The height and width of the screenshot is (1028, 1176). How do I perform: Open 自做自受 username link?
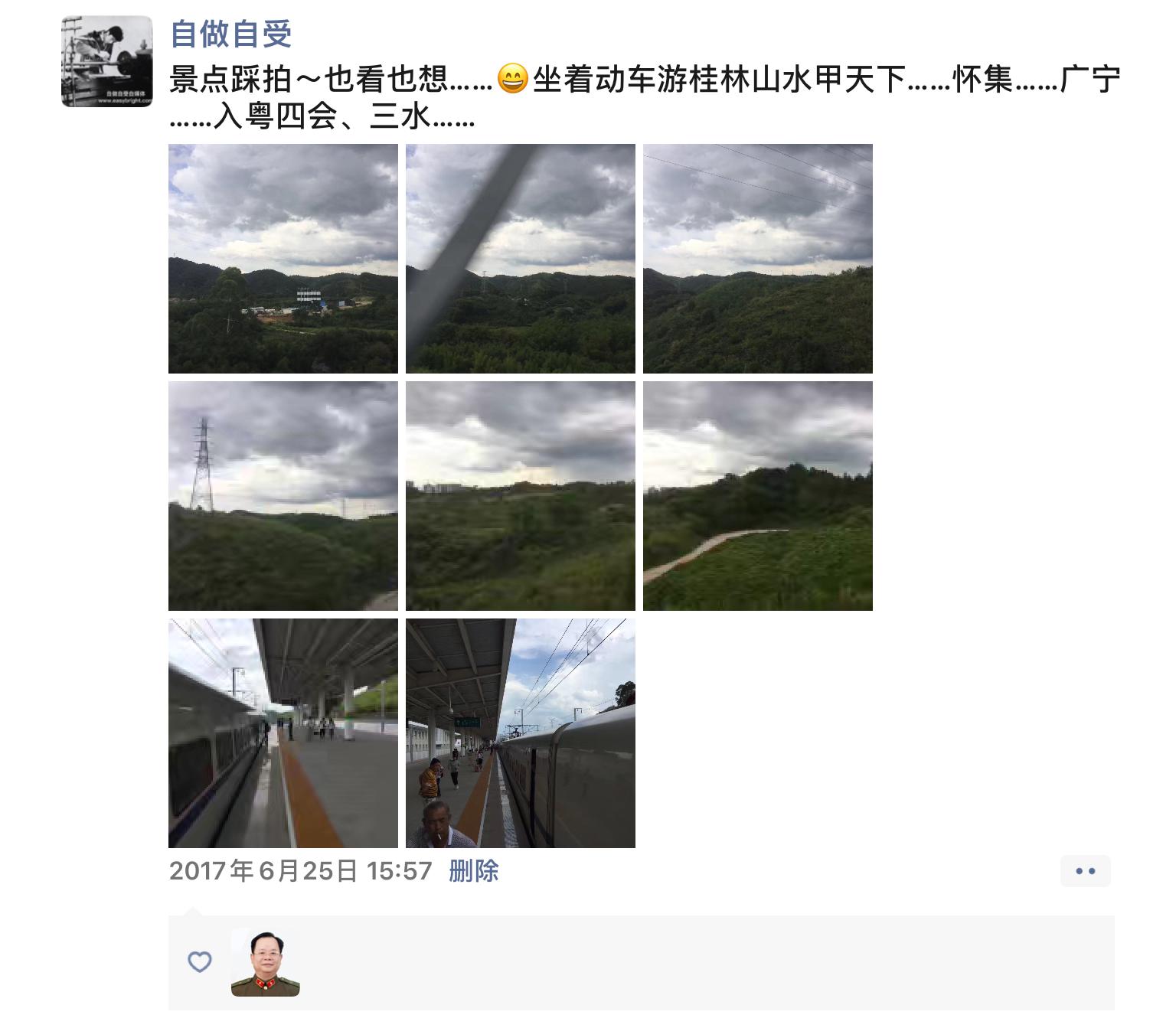tap(230, 34)
